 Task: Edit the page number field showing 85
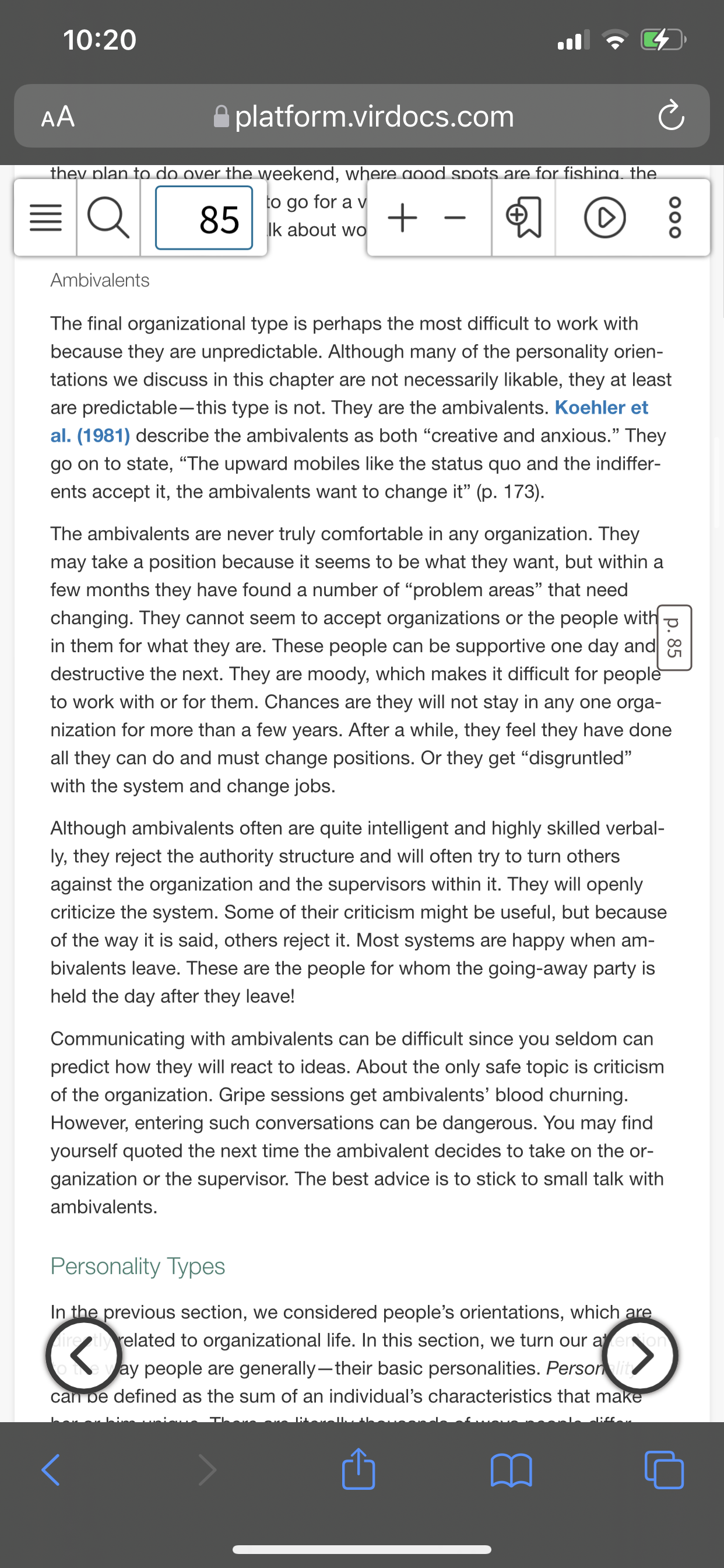pyautogui.click(x=204, y=218)
